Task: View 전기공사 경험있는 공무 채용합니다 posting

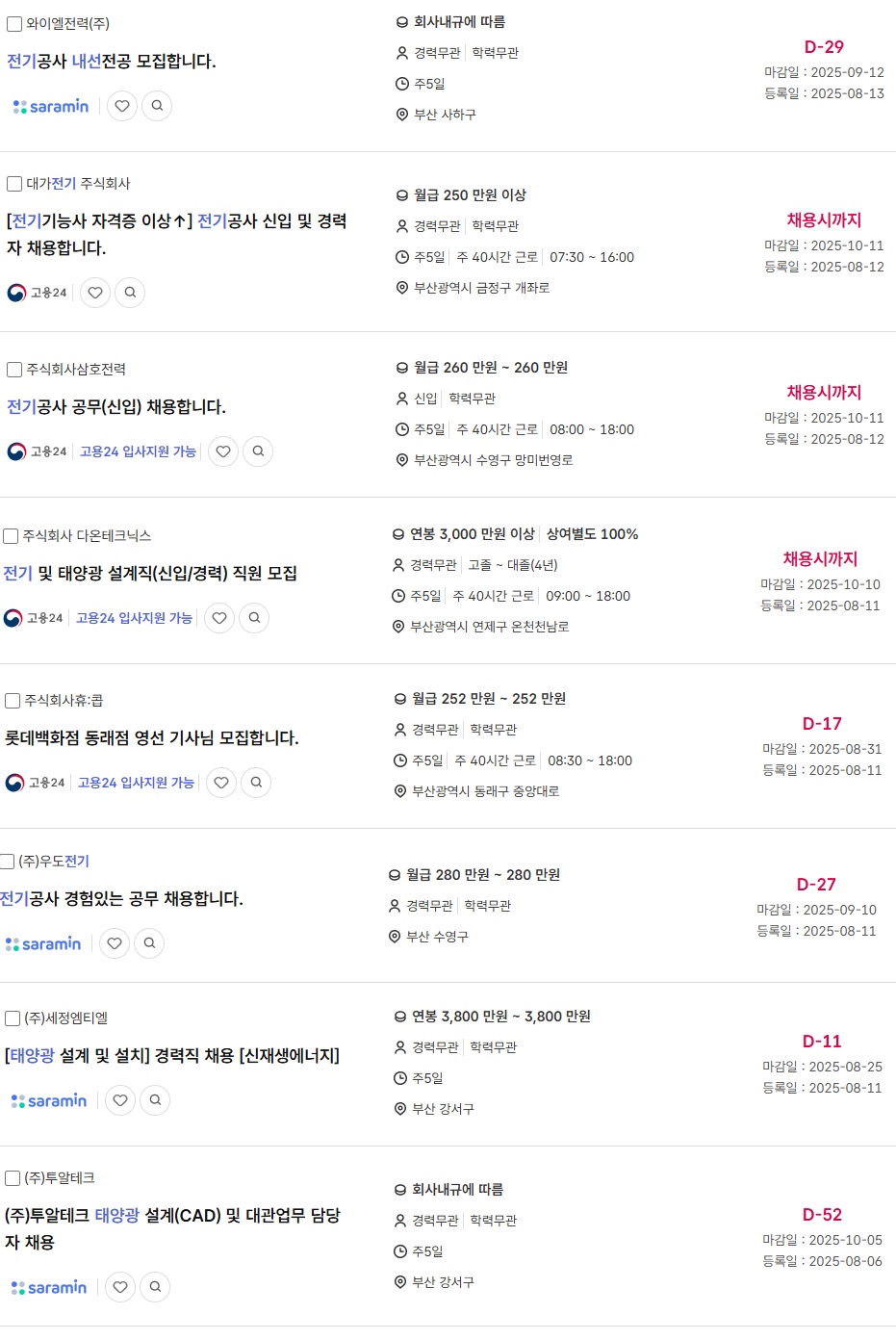Action: 121,899
